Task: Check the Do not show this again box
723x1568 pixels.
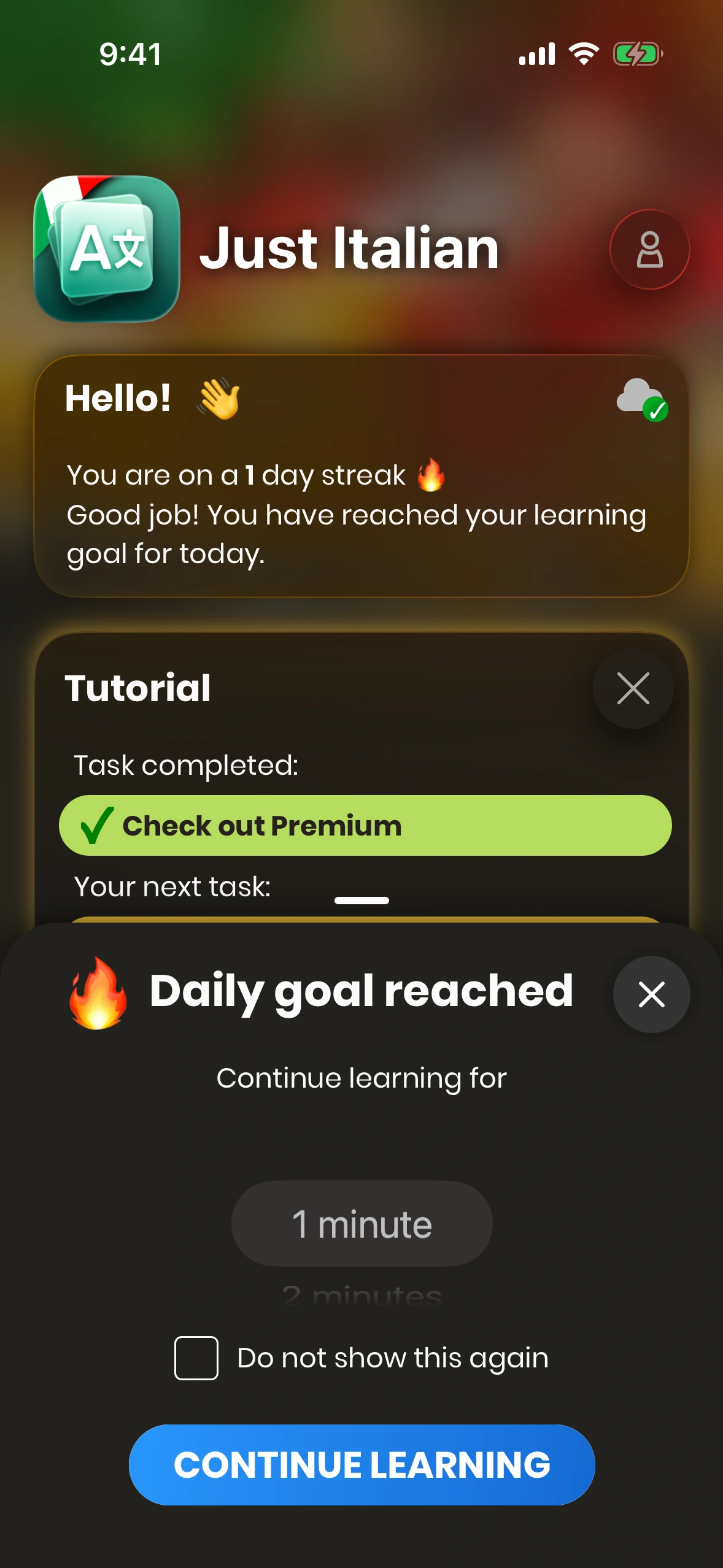Action: [196, 1358]
